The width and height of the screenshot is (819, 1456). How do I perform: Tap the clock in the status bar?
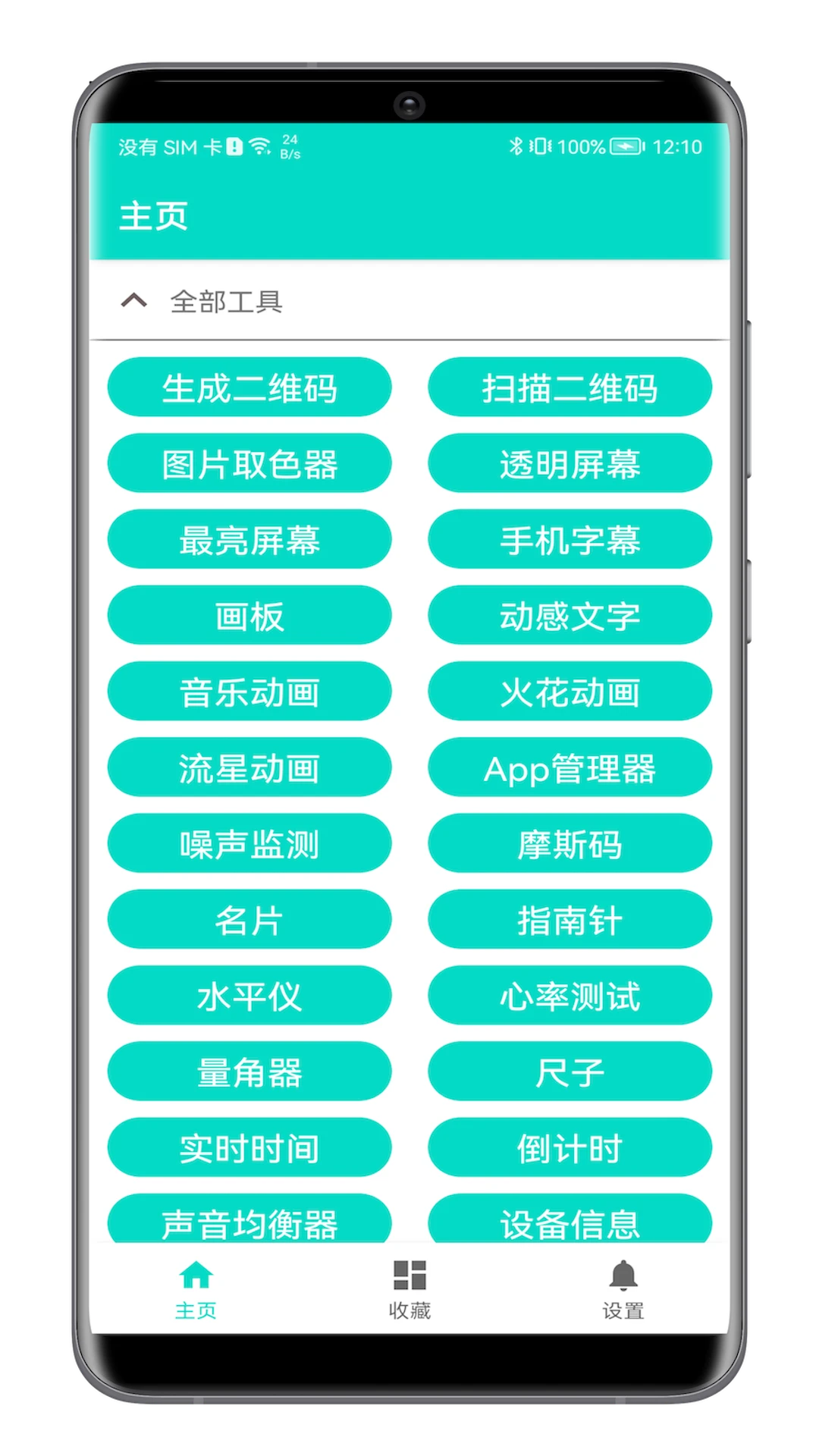tap(677, 146)
